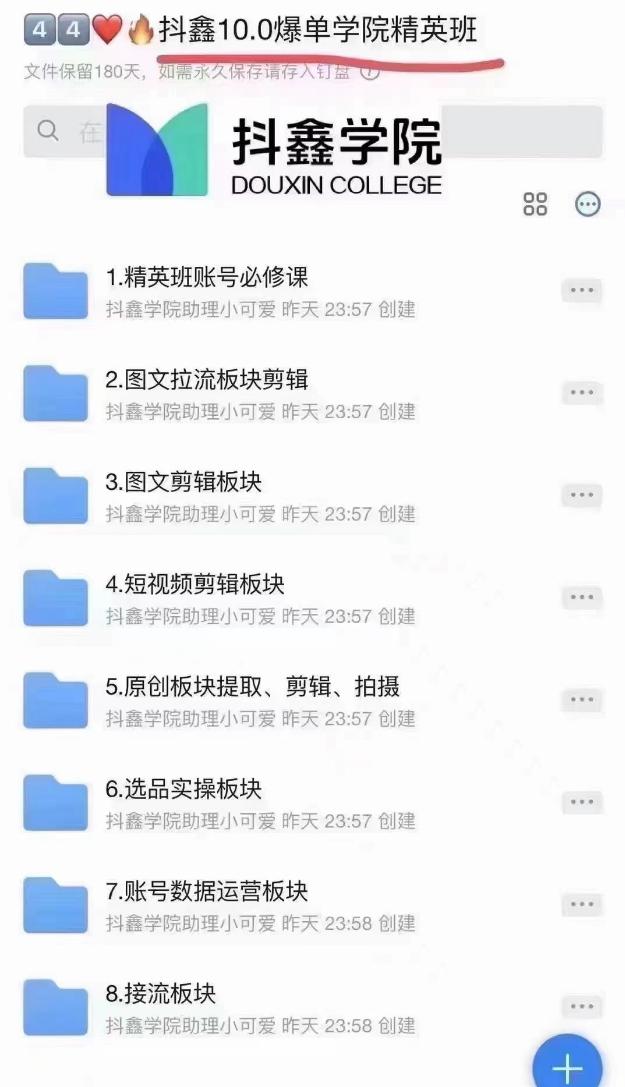Open more options for 8.接流板块
The height and width of the screenshot is (1087, 625).
[581, 1007]
